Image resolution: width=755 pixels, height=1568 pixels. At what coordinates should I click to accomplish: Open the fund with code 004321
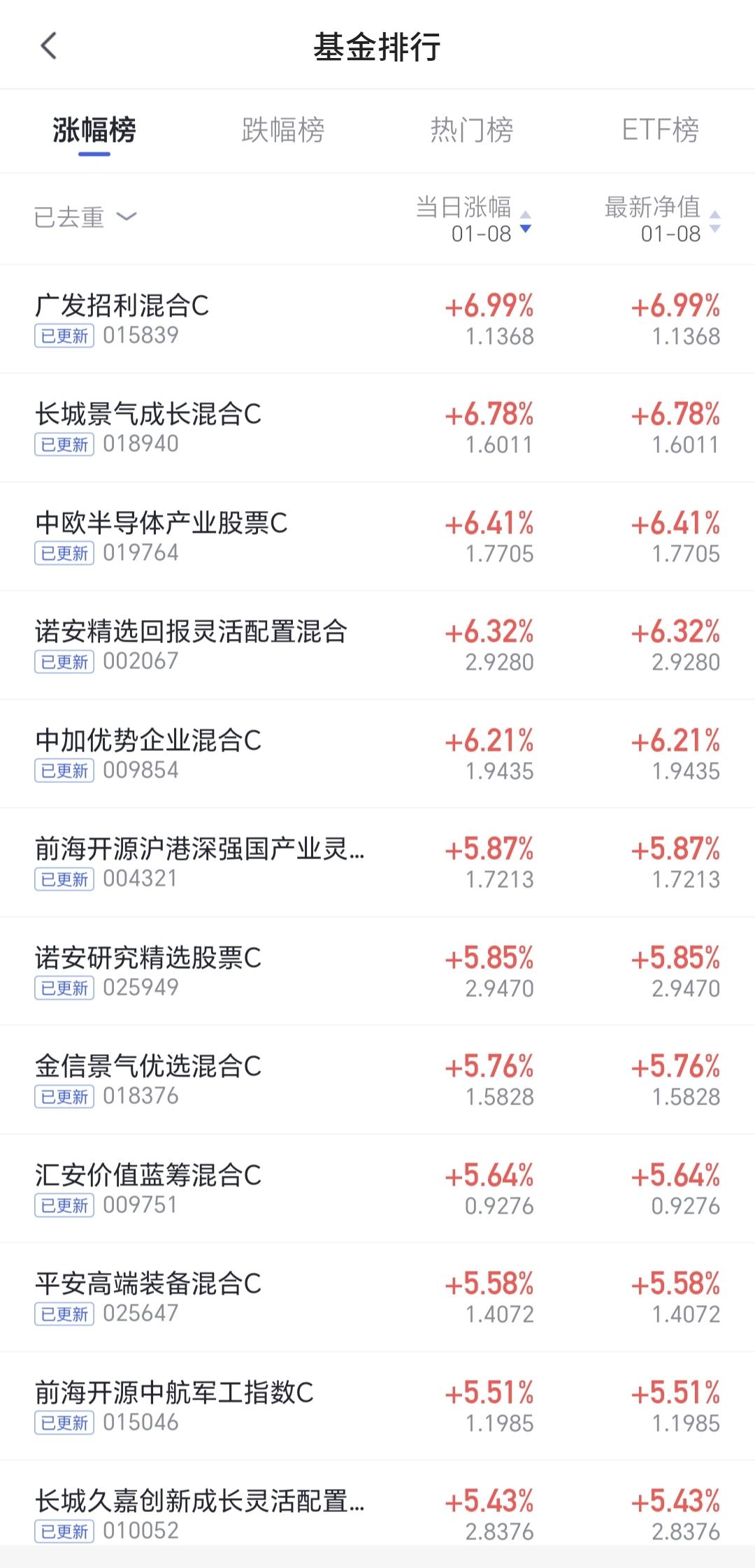[199, 849]
